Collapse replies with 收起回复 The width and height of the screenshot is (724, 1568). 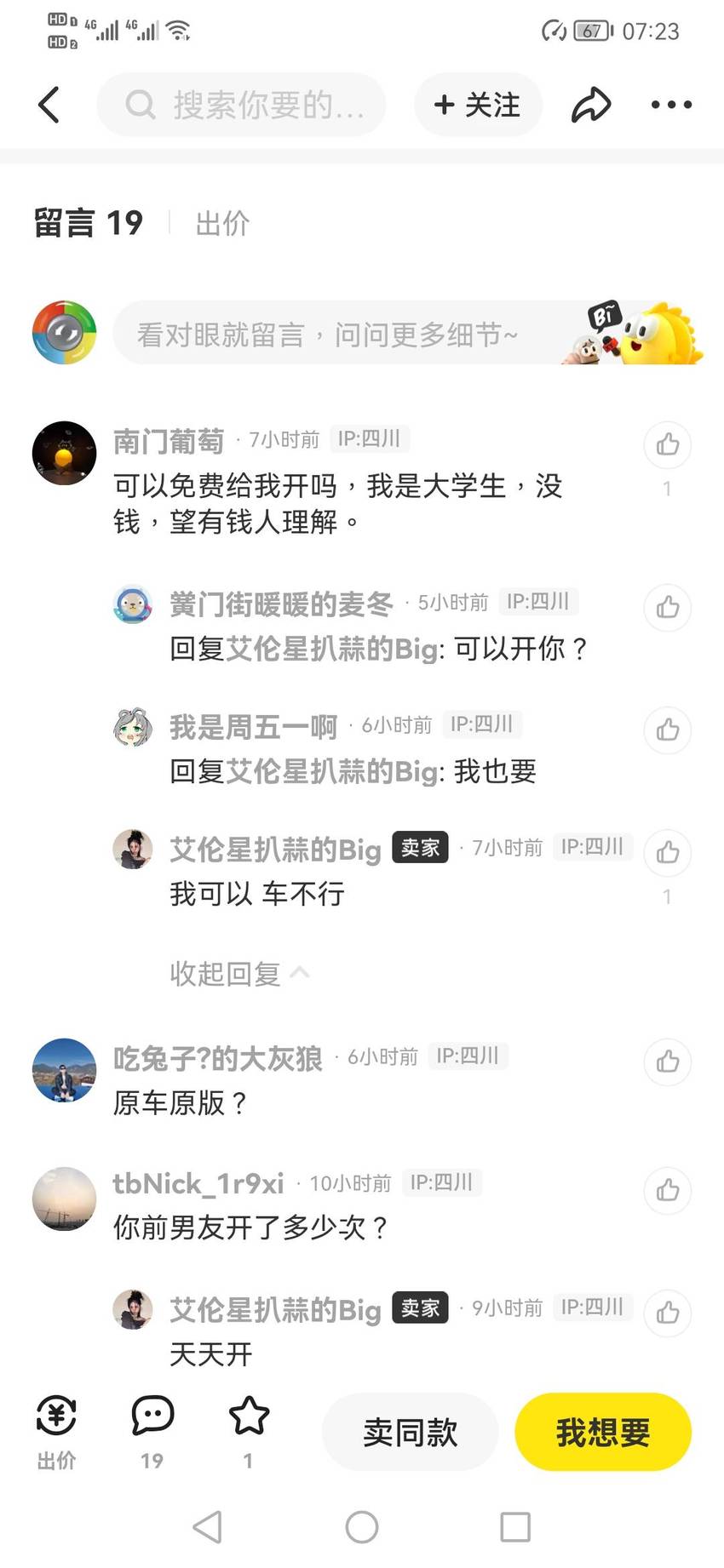[238, 973]
